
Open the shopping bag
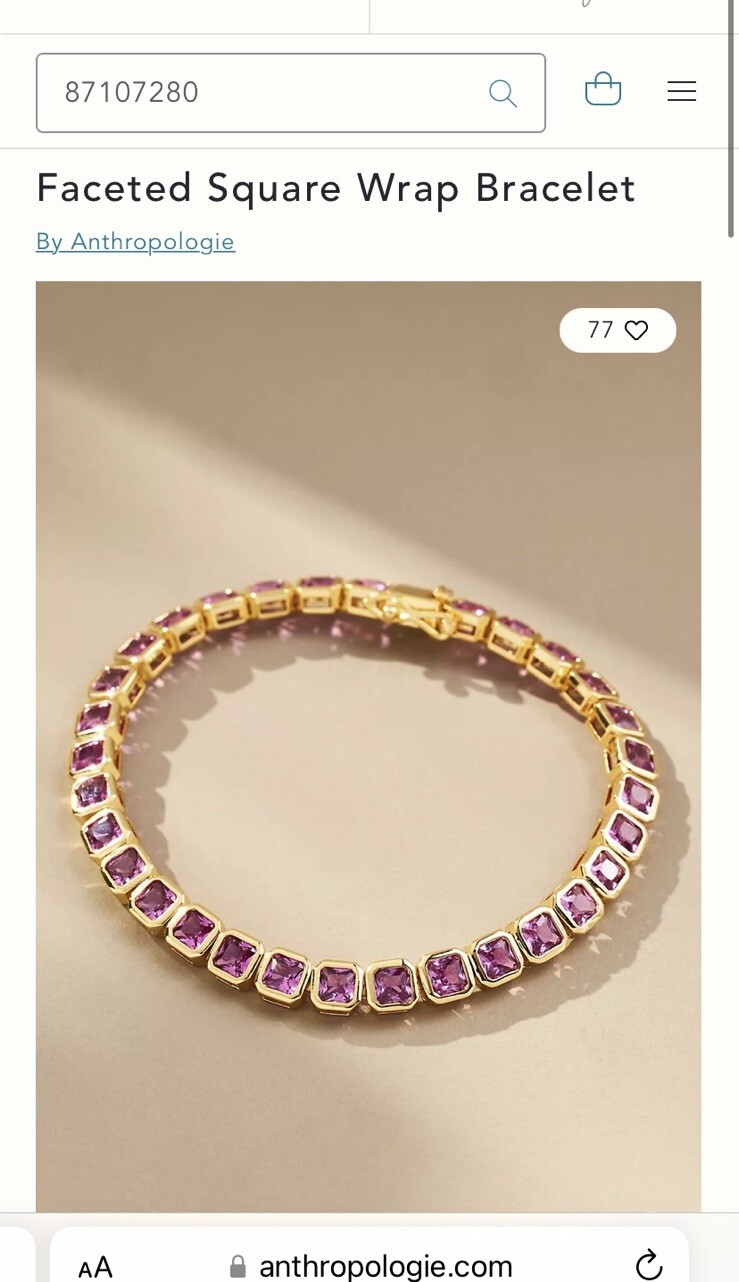click(603, 90)
